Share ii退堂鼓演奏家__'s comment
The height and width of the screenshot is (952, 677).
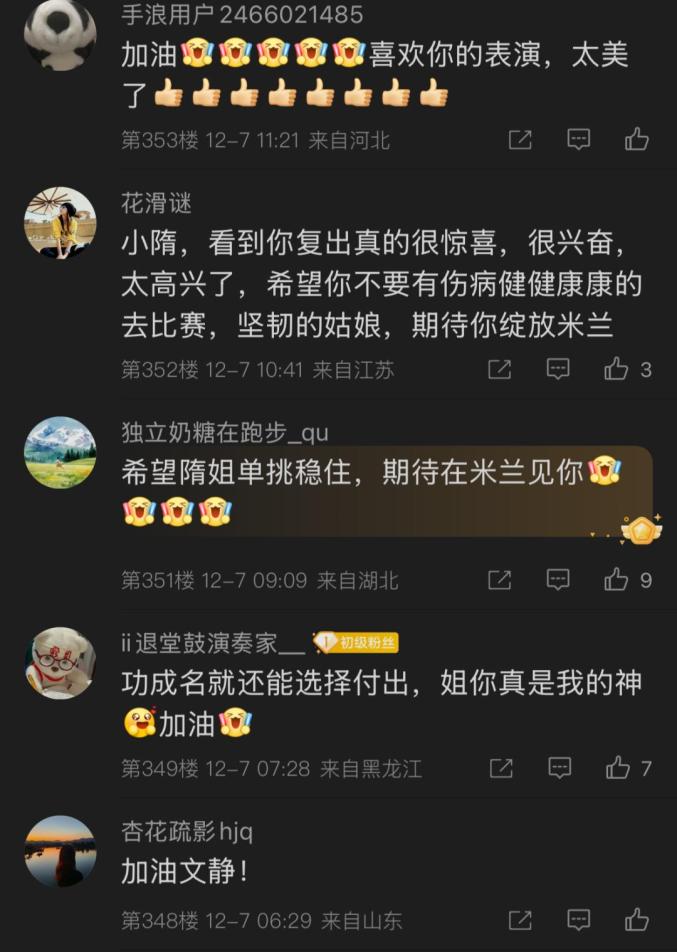[500, 768]
